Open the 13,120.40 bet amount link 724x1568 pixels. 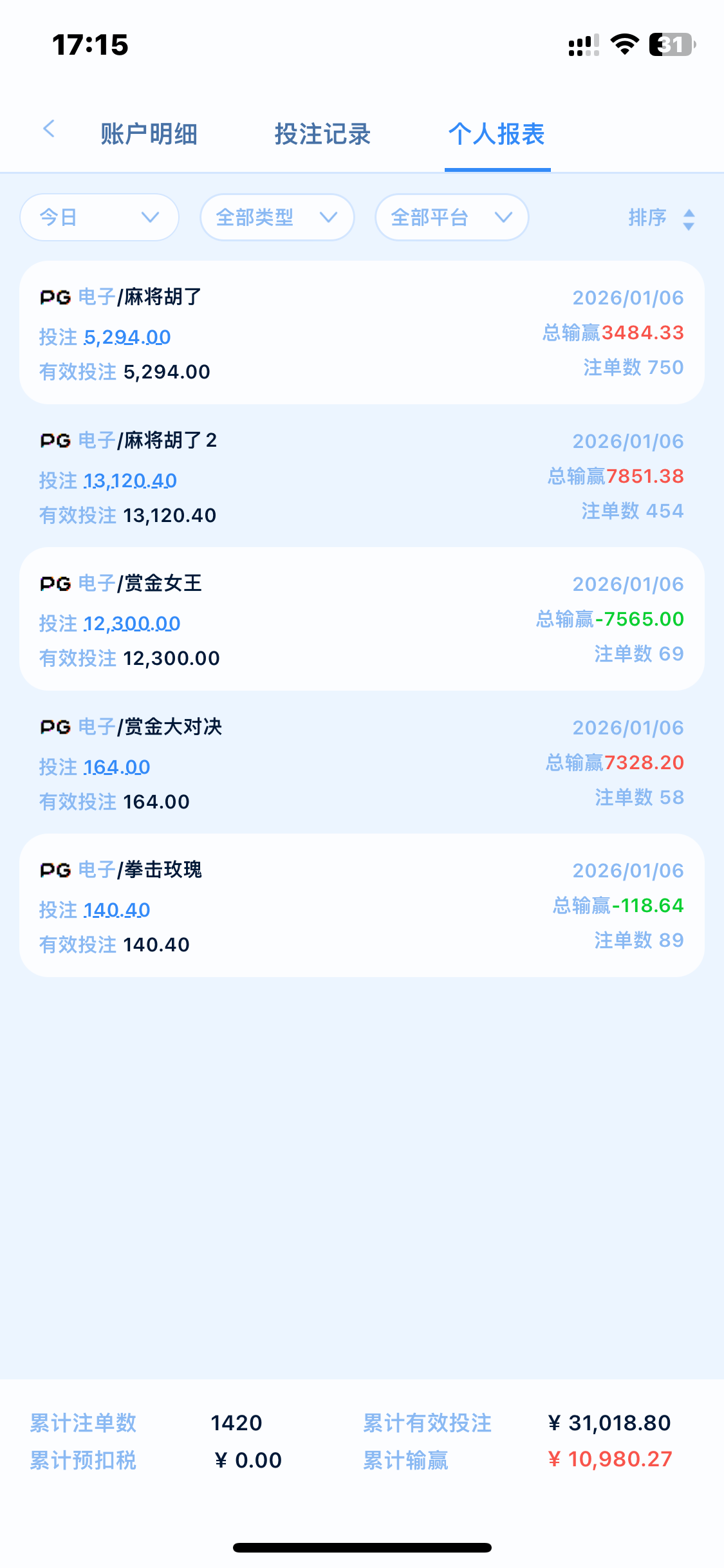[x=130, y=481]
